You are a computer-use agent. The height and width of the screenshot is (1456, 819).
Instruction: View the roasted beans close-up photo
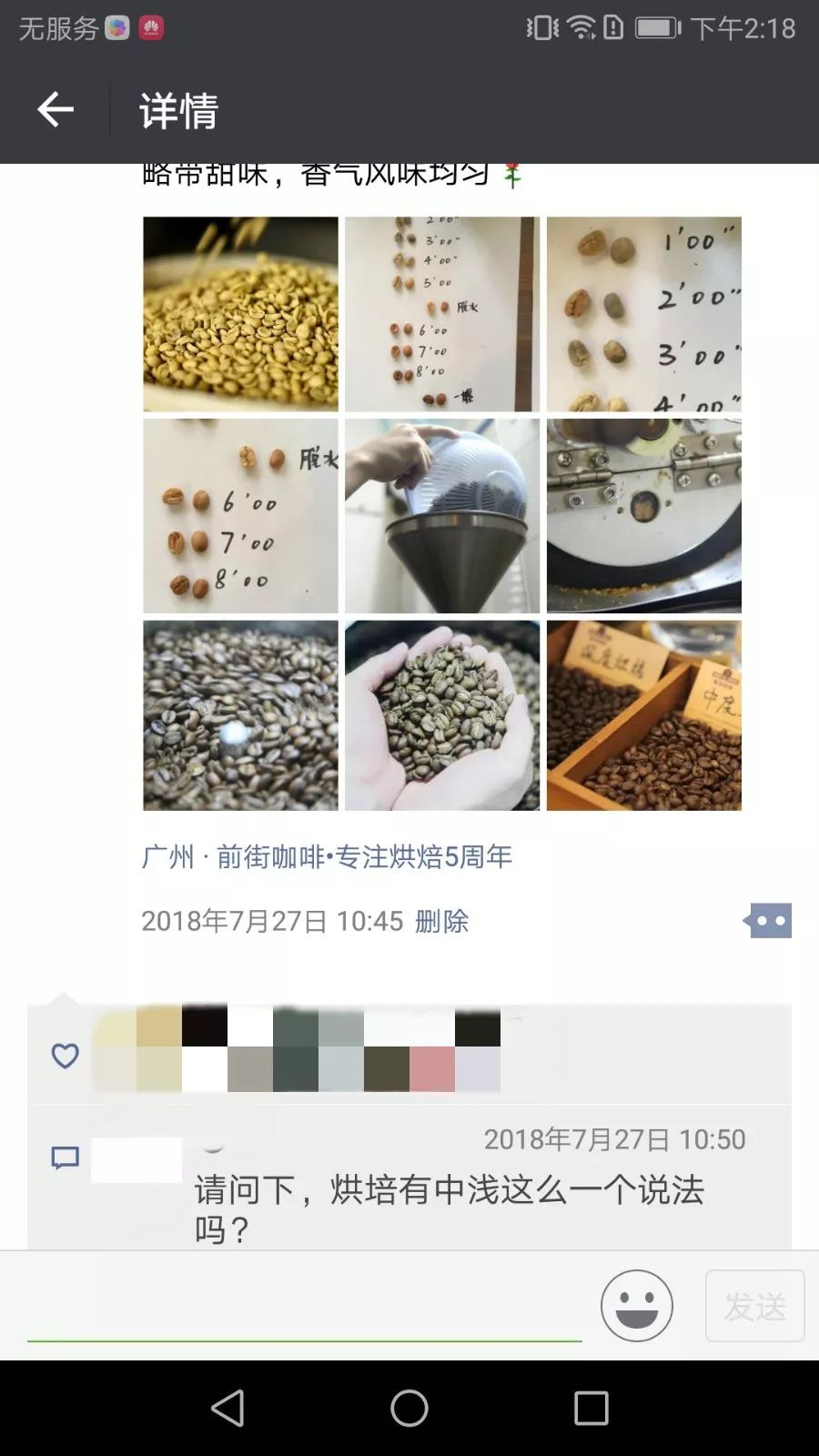coord(240,716)
